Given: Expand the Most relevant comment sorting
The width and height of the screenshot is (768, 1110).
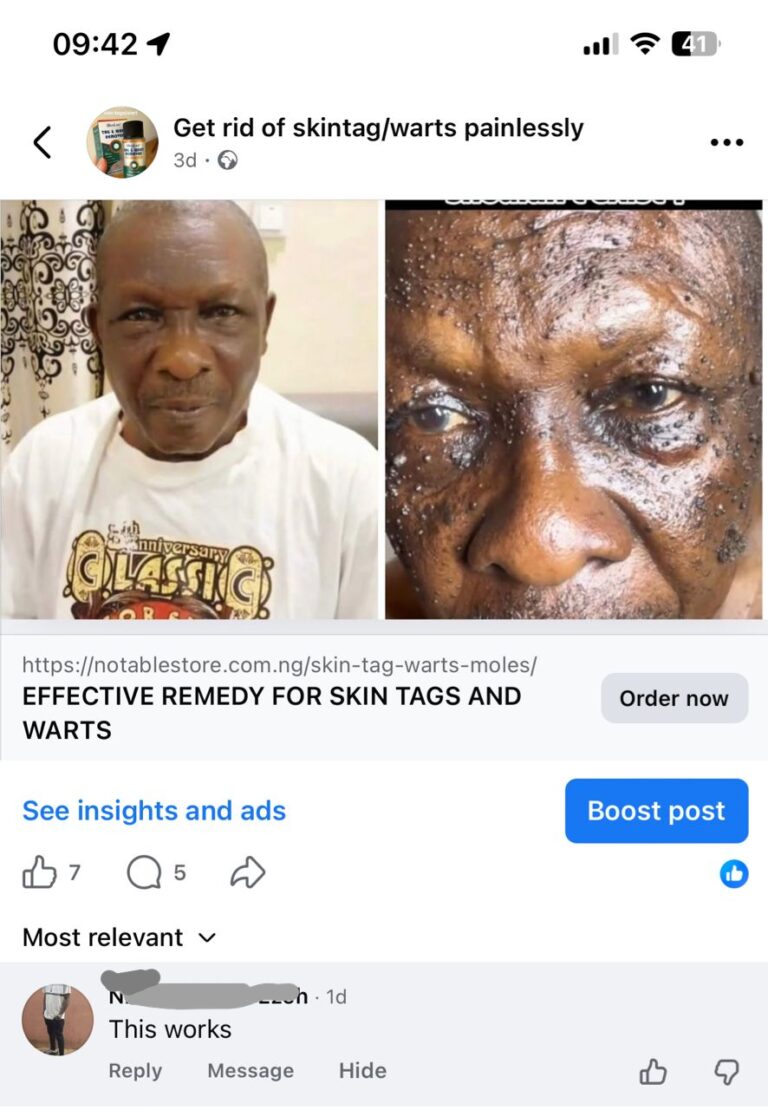Looking at the screenshot, I should [119, 937].
